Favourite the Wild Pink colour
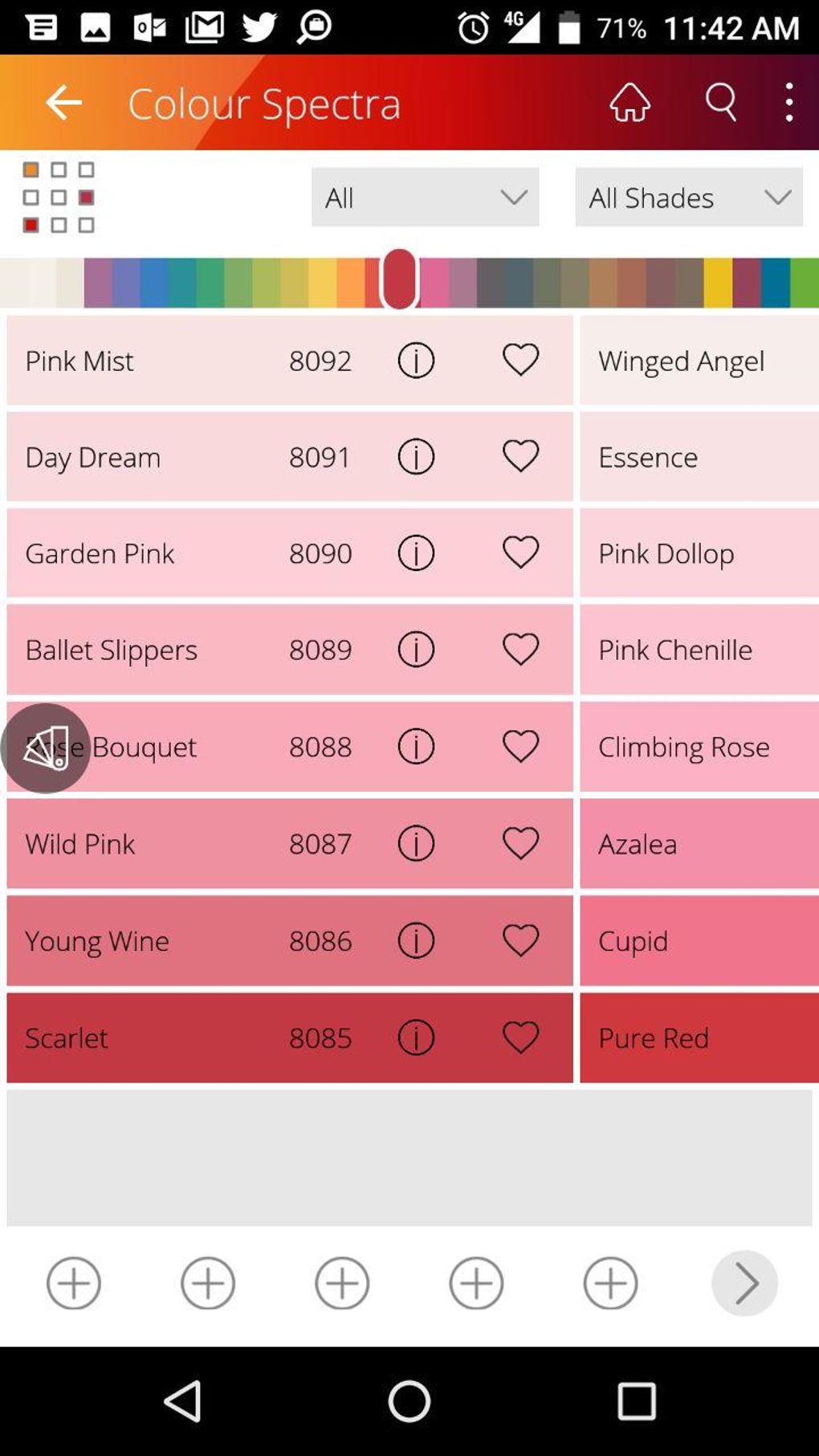 click(520, 843)
